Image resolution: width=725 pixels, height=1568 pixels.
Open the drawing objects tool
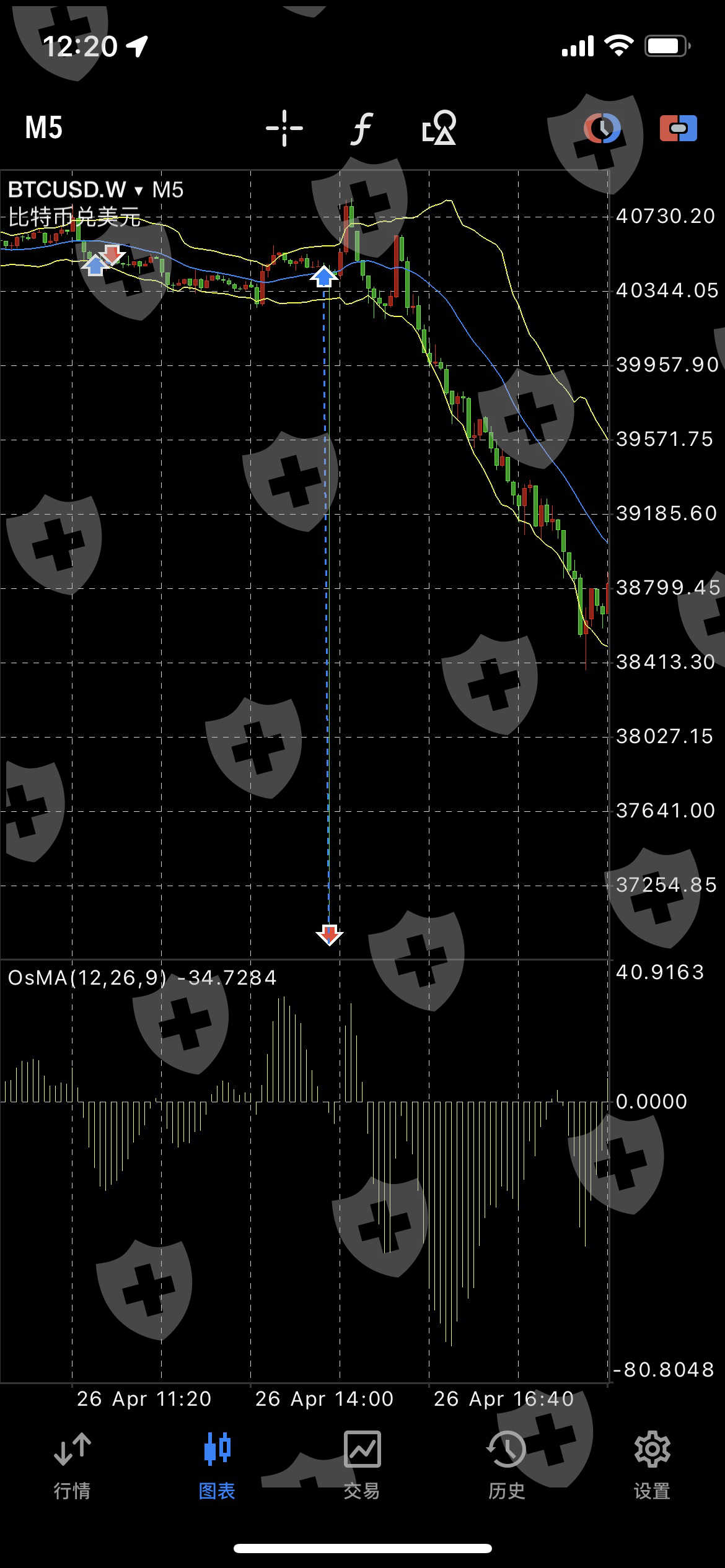439,128
